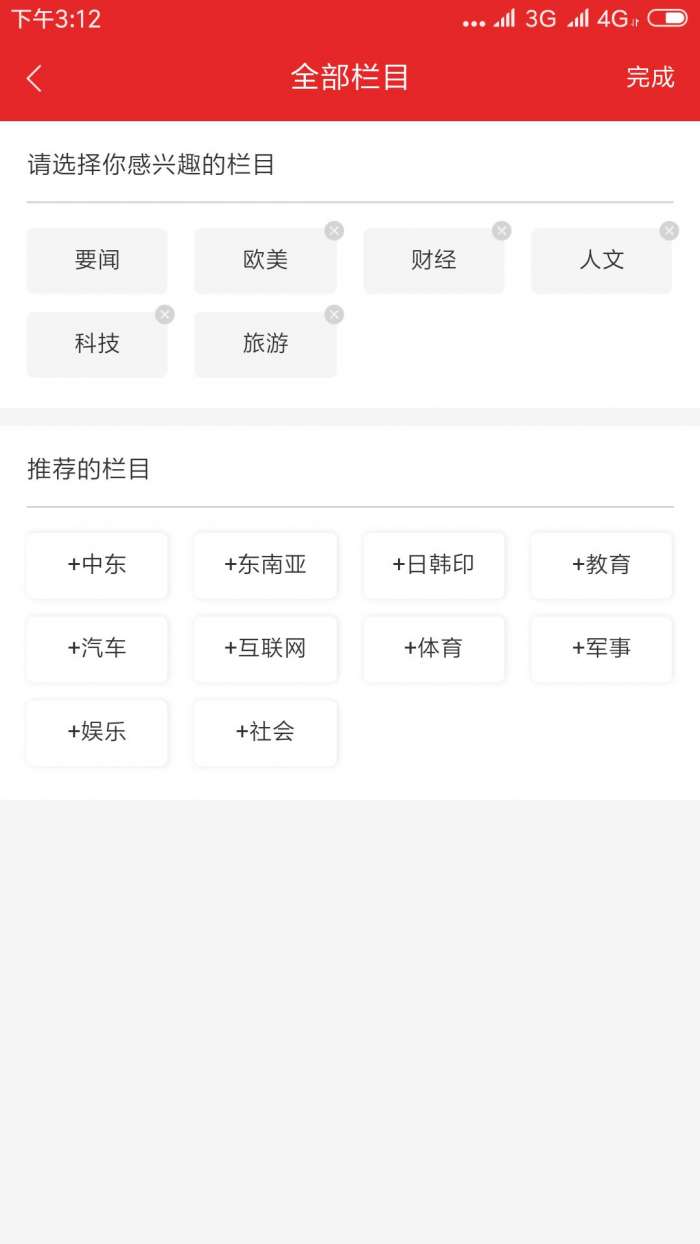Add the 娱乐 channel
Image resolution: width=700 pixels, height=1244 pixels.
click(x=97, y=733)
